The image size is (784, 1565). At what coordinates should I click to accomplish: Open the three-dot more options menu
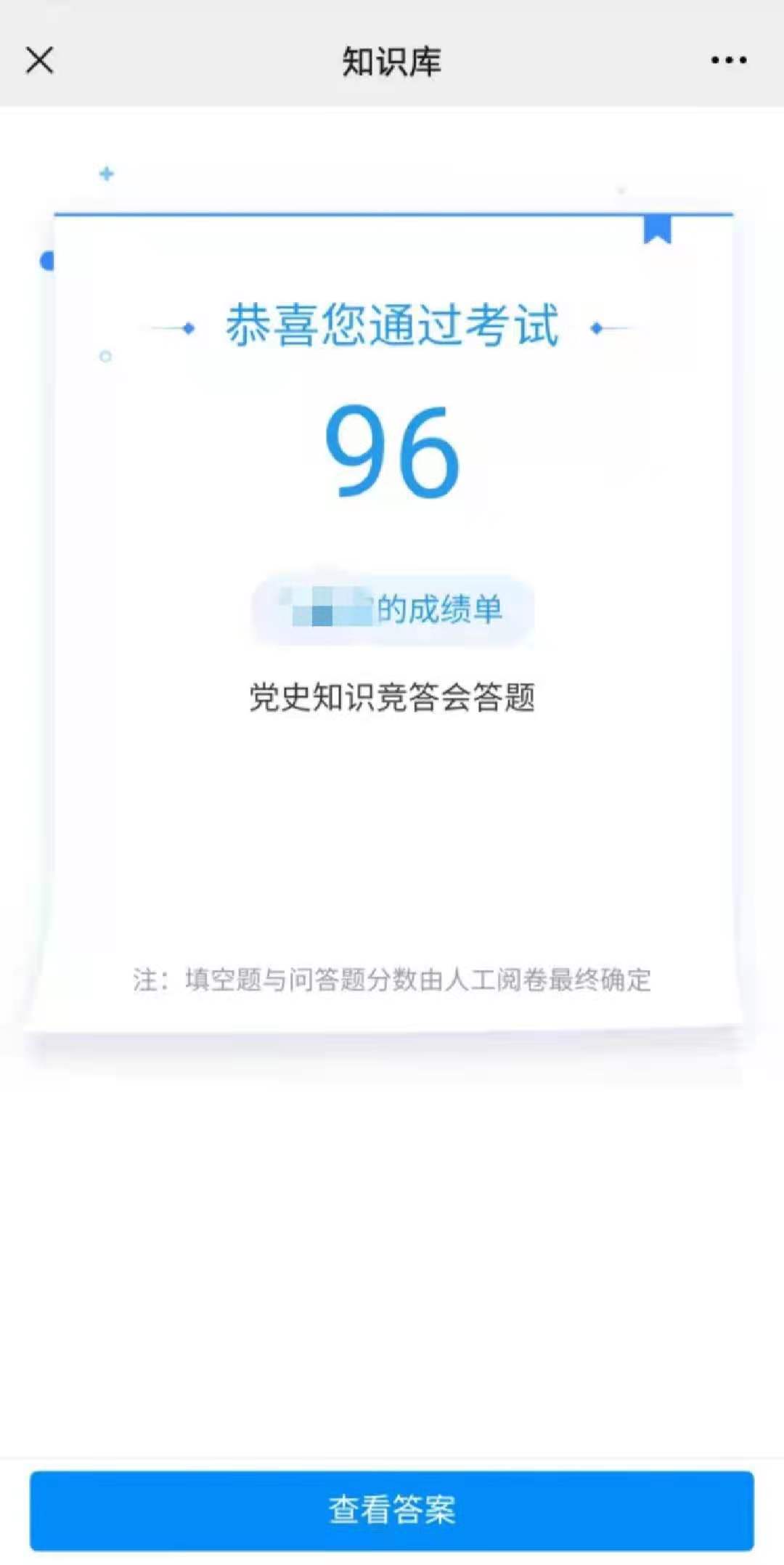728,60
